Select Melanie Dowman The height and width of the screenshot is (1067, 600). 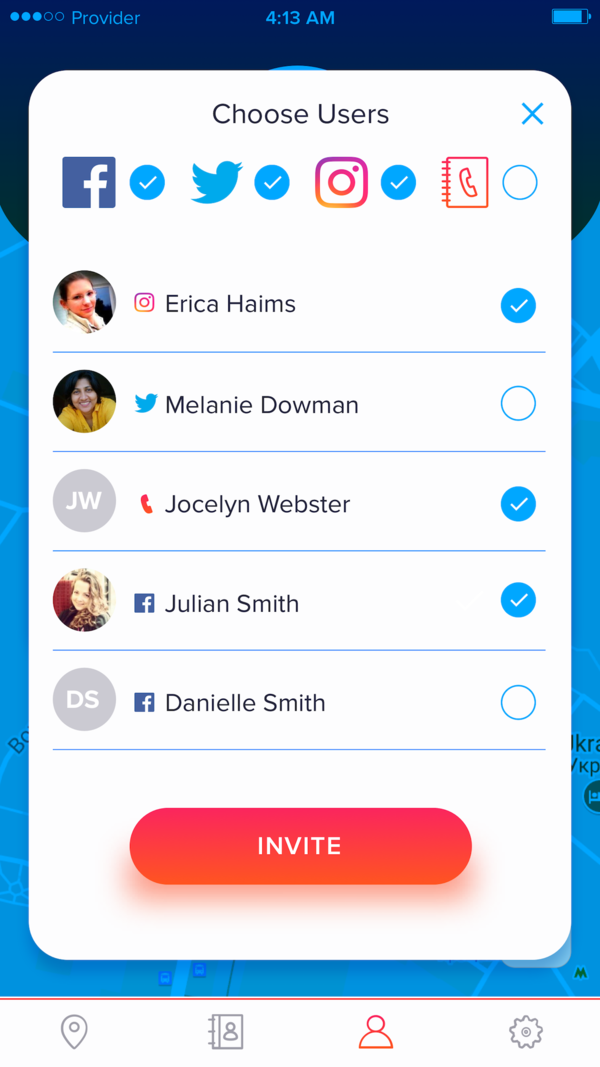[518, 404]
